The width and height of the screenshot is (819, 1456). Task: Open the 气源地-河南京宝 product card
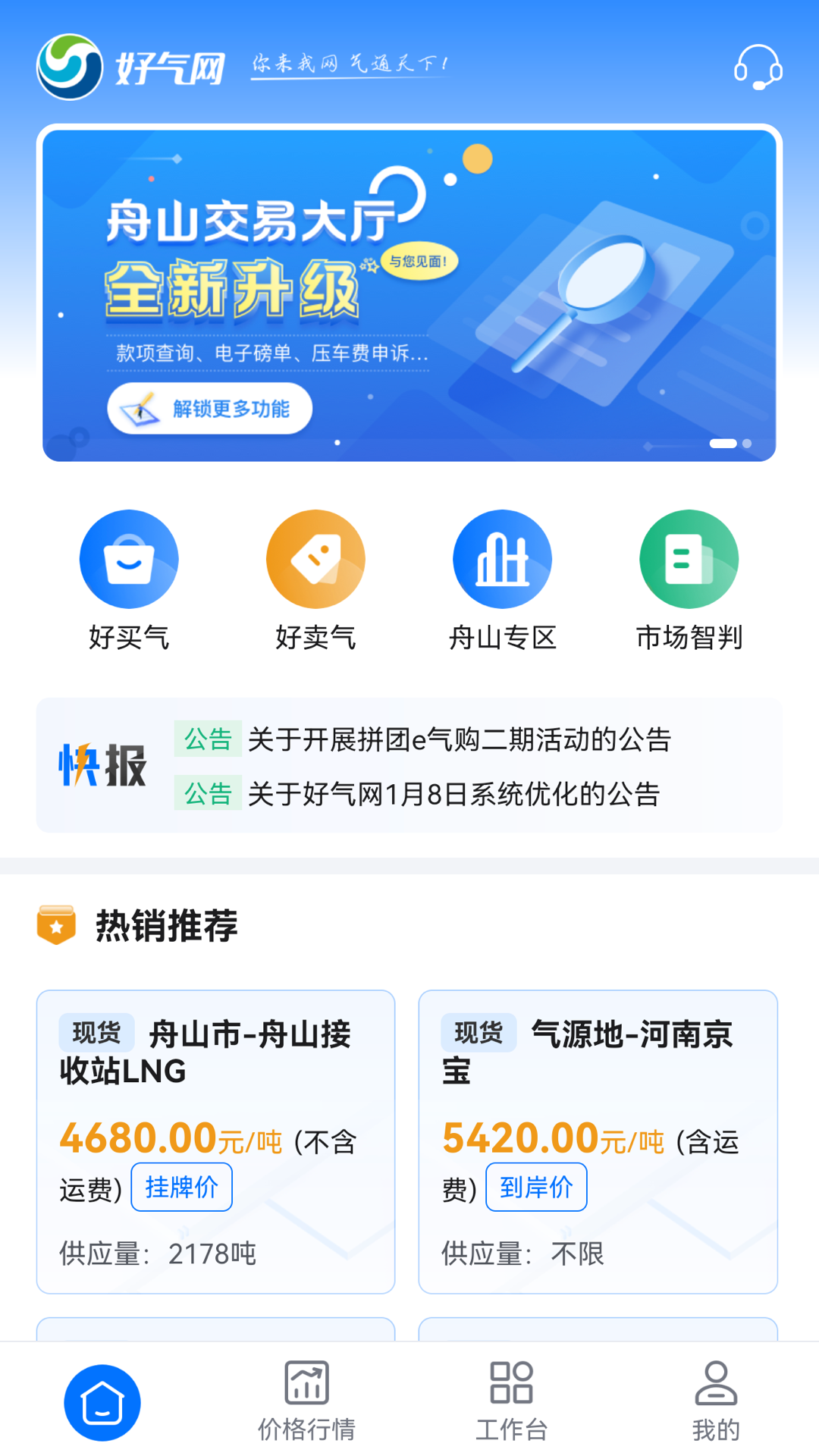point(598,1137)
